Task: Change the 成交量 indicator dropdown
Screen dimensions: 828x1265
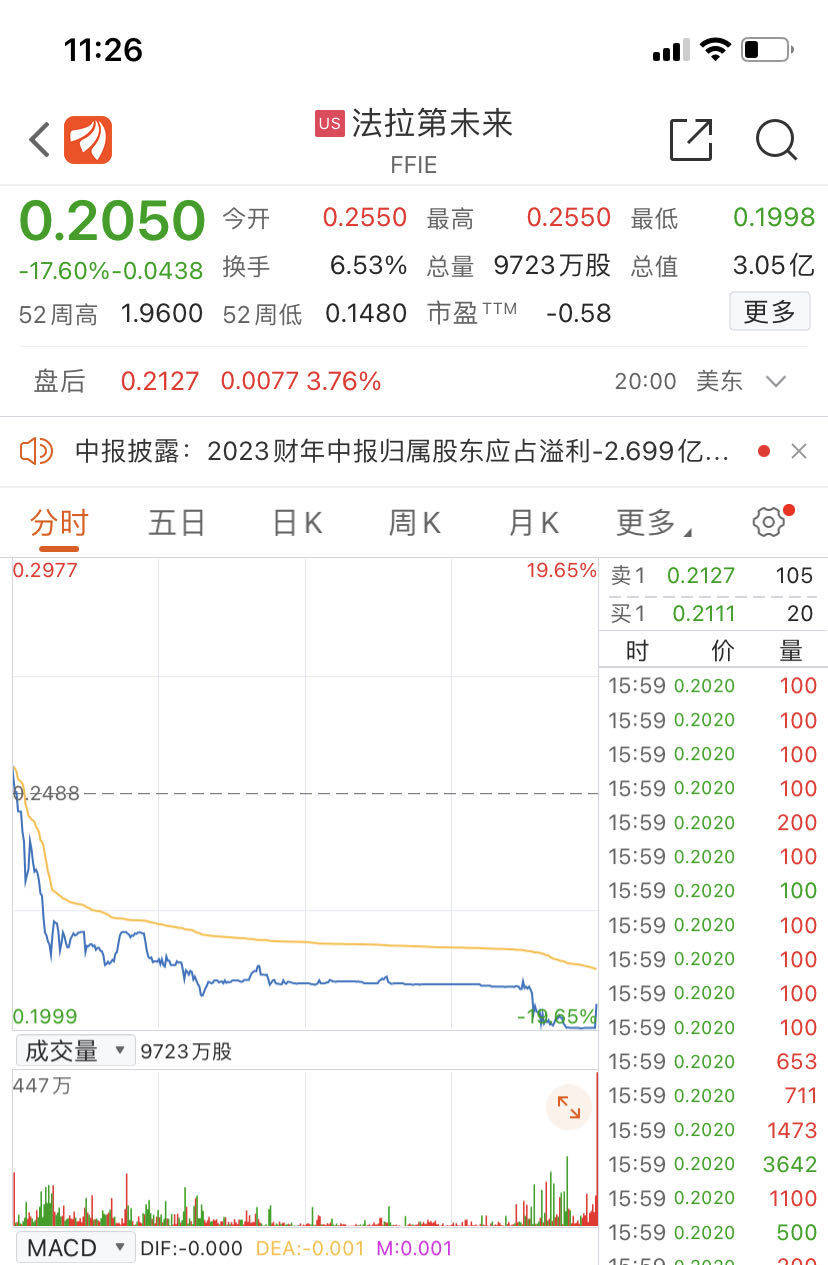Action: [75, 1051]
